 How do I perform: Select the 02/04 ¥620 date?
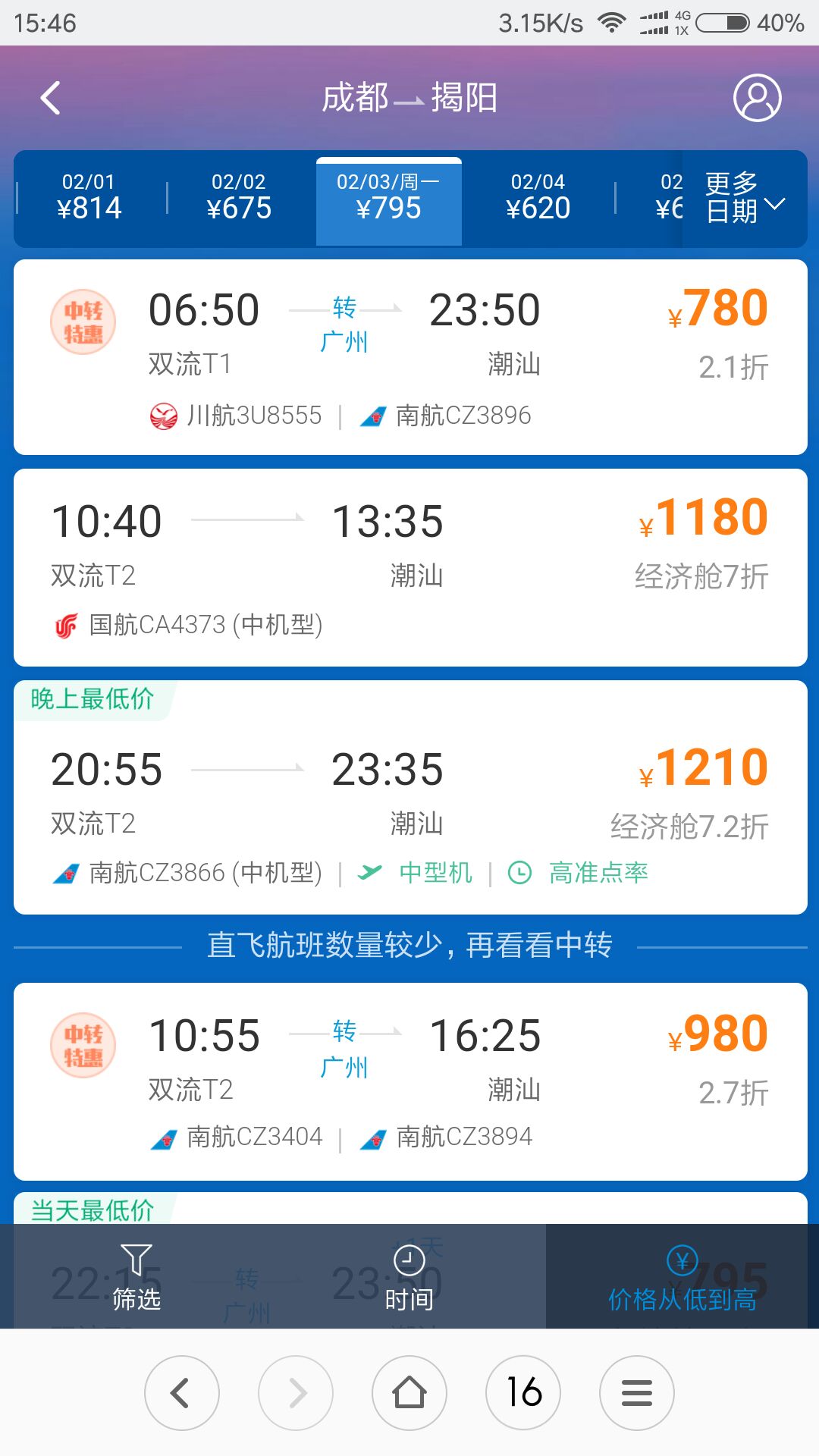(x=538, y=198)
